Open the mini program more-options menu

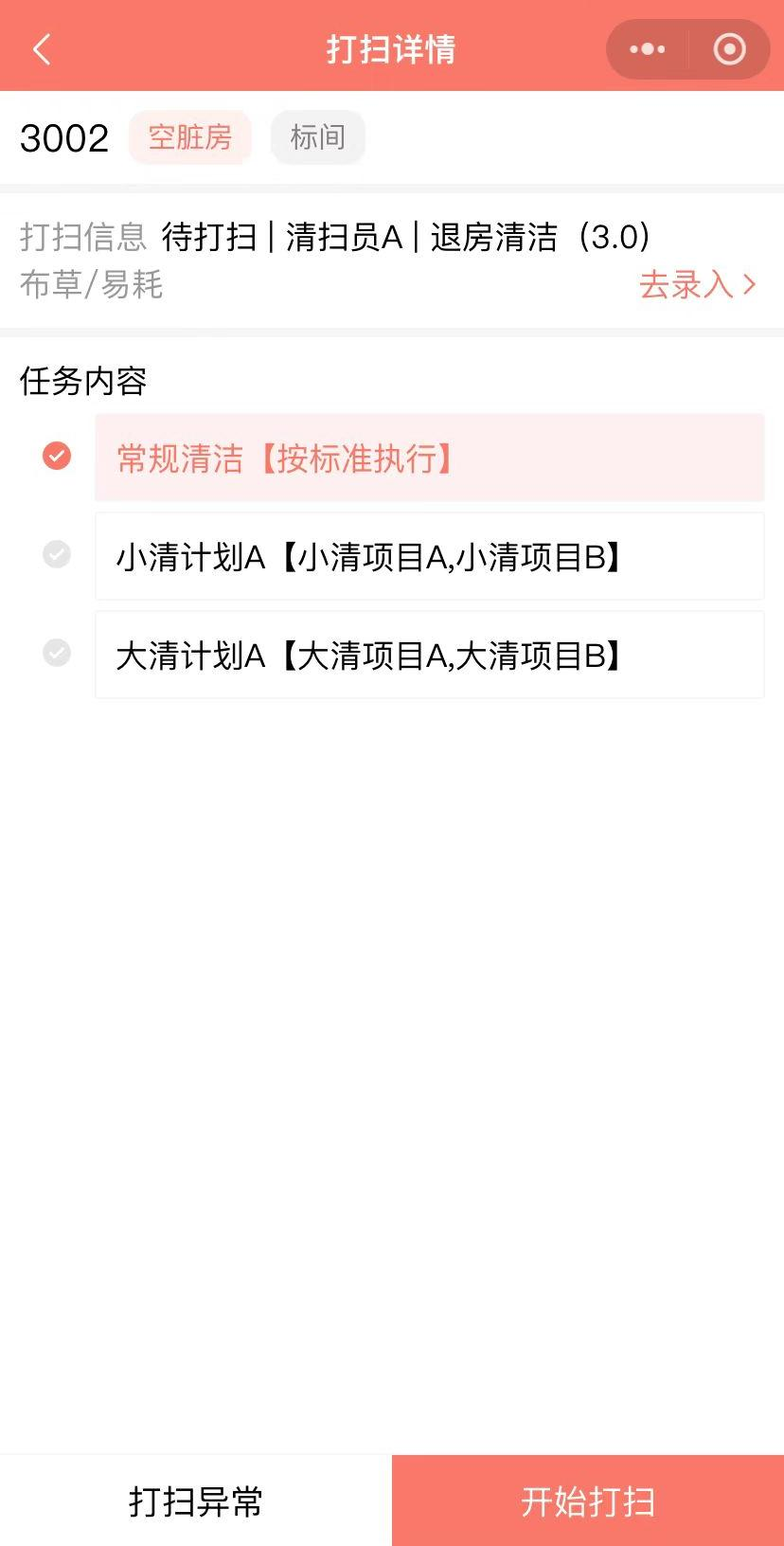pyautogui.click(x=648, y=49)
